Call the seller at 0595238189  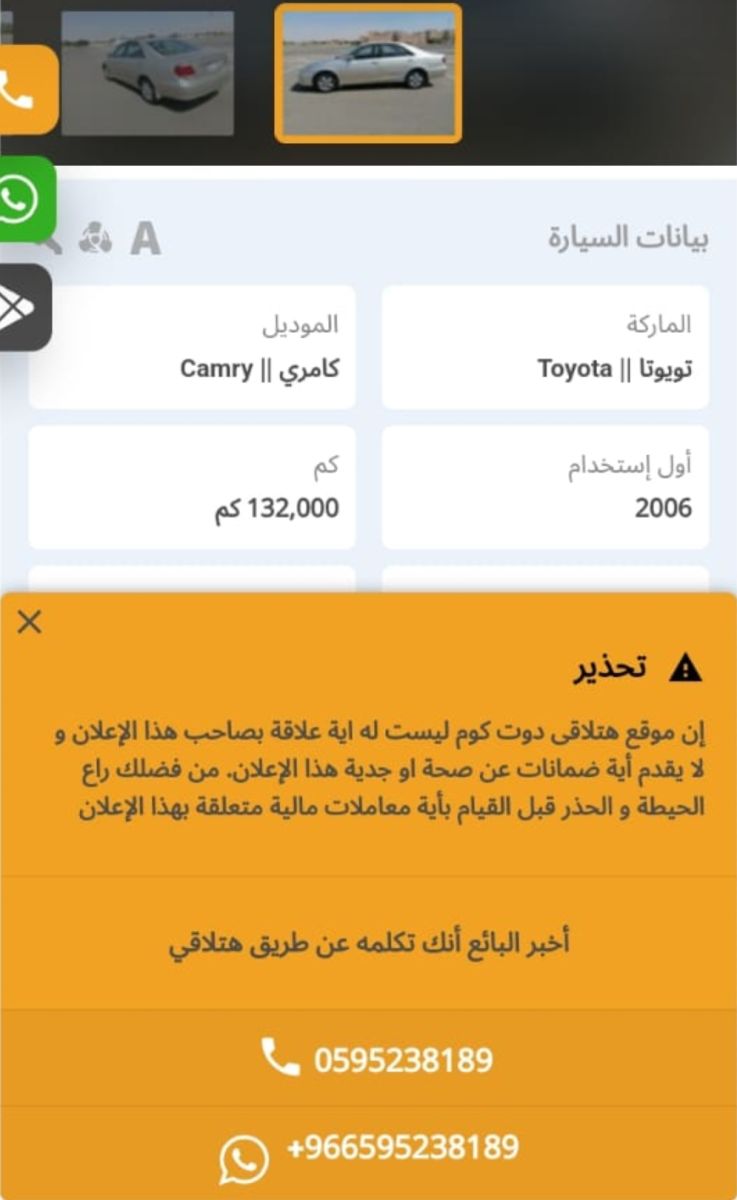click(404, 1058)
